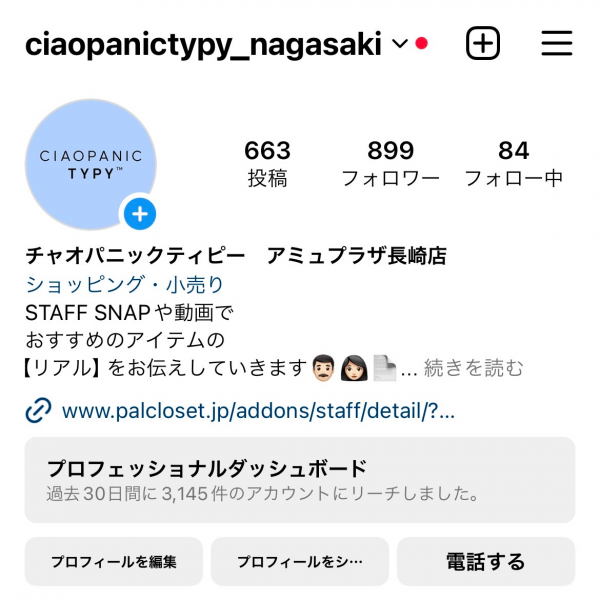View the 663 posts count

[x=267, y=163]
